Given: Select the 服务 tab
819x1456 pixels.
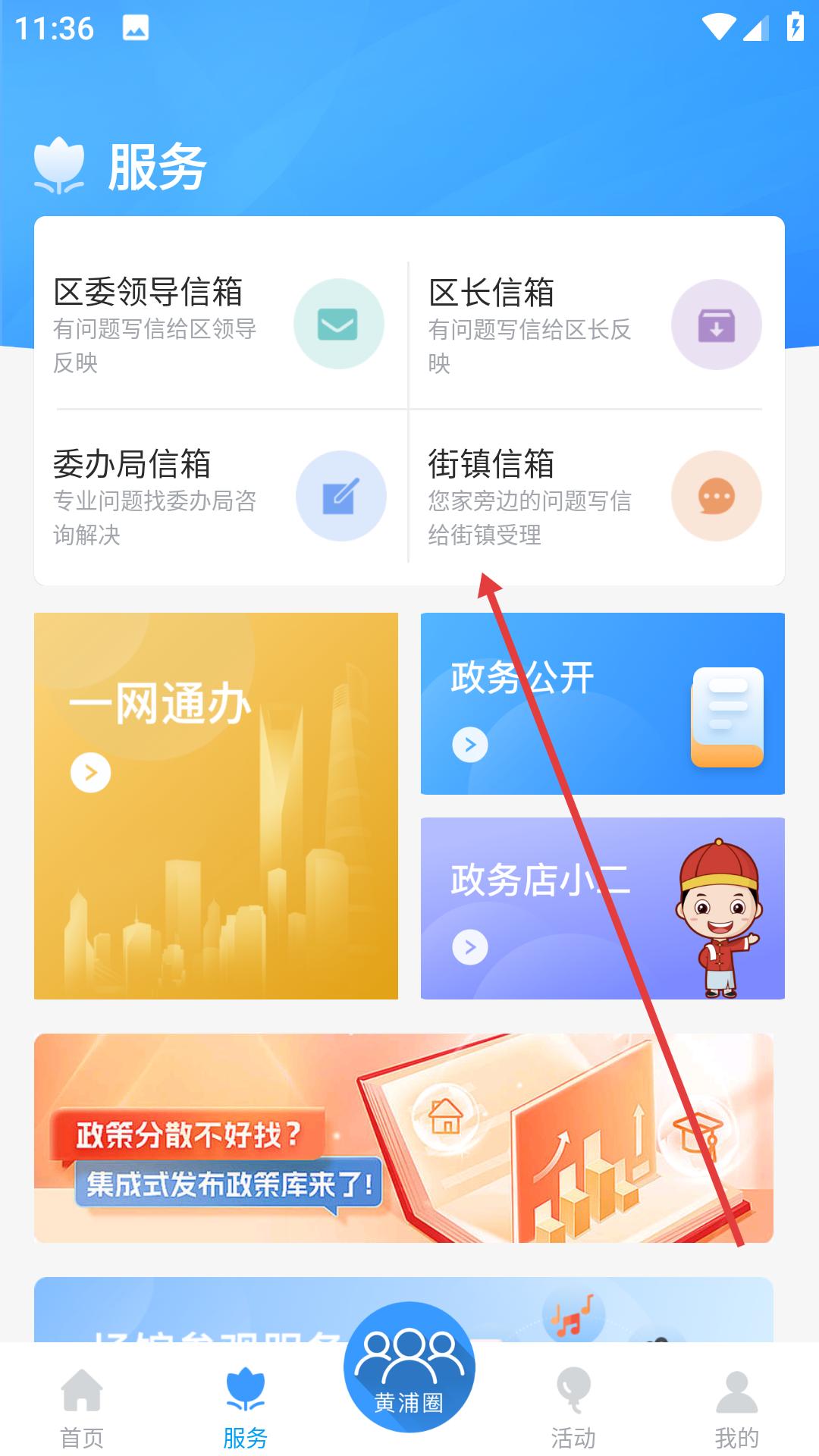Looking at the screenshot, I should [246, 1407].
